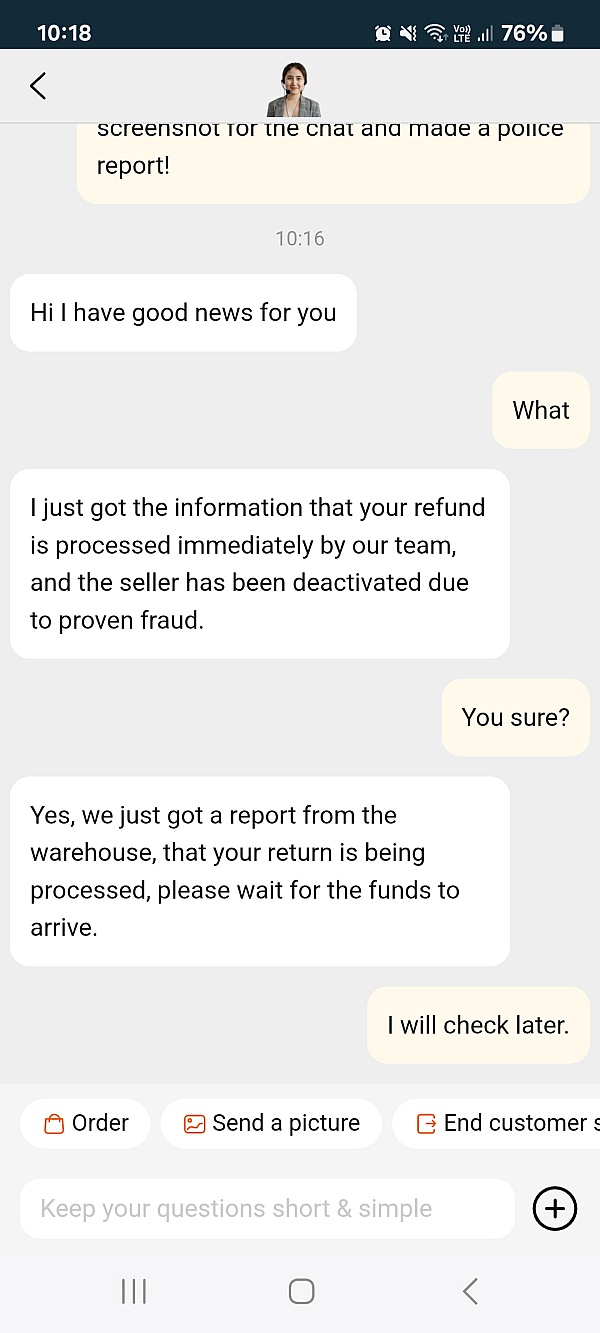Select the Send a picture chip

point(271,1123)
